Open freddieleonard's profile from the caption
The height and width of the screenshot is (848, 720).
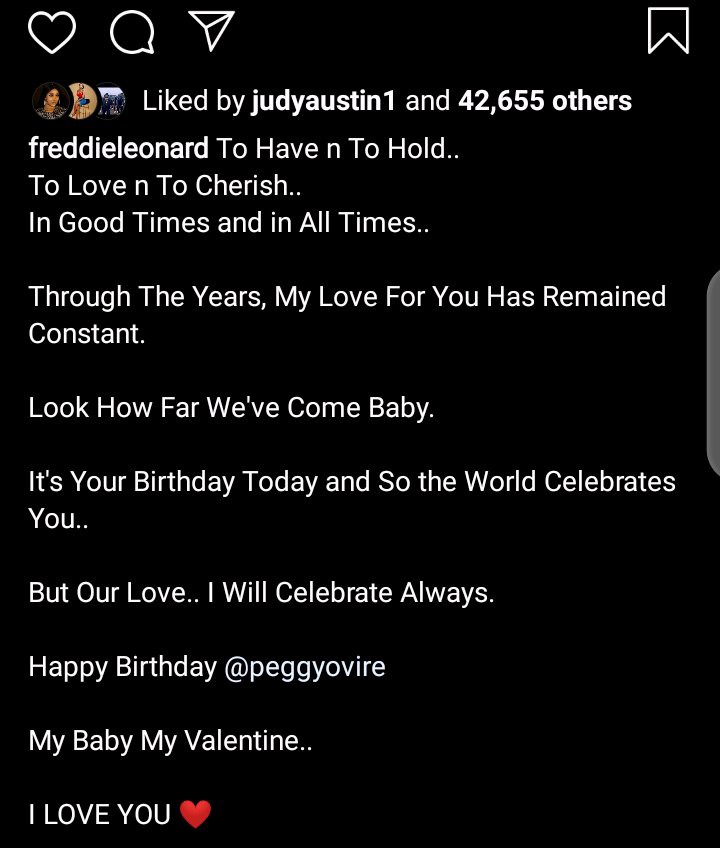pos(119,149)
